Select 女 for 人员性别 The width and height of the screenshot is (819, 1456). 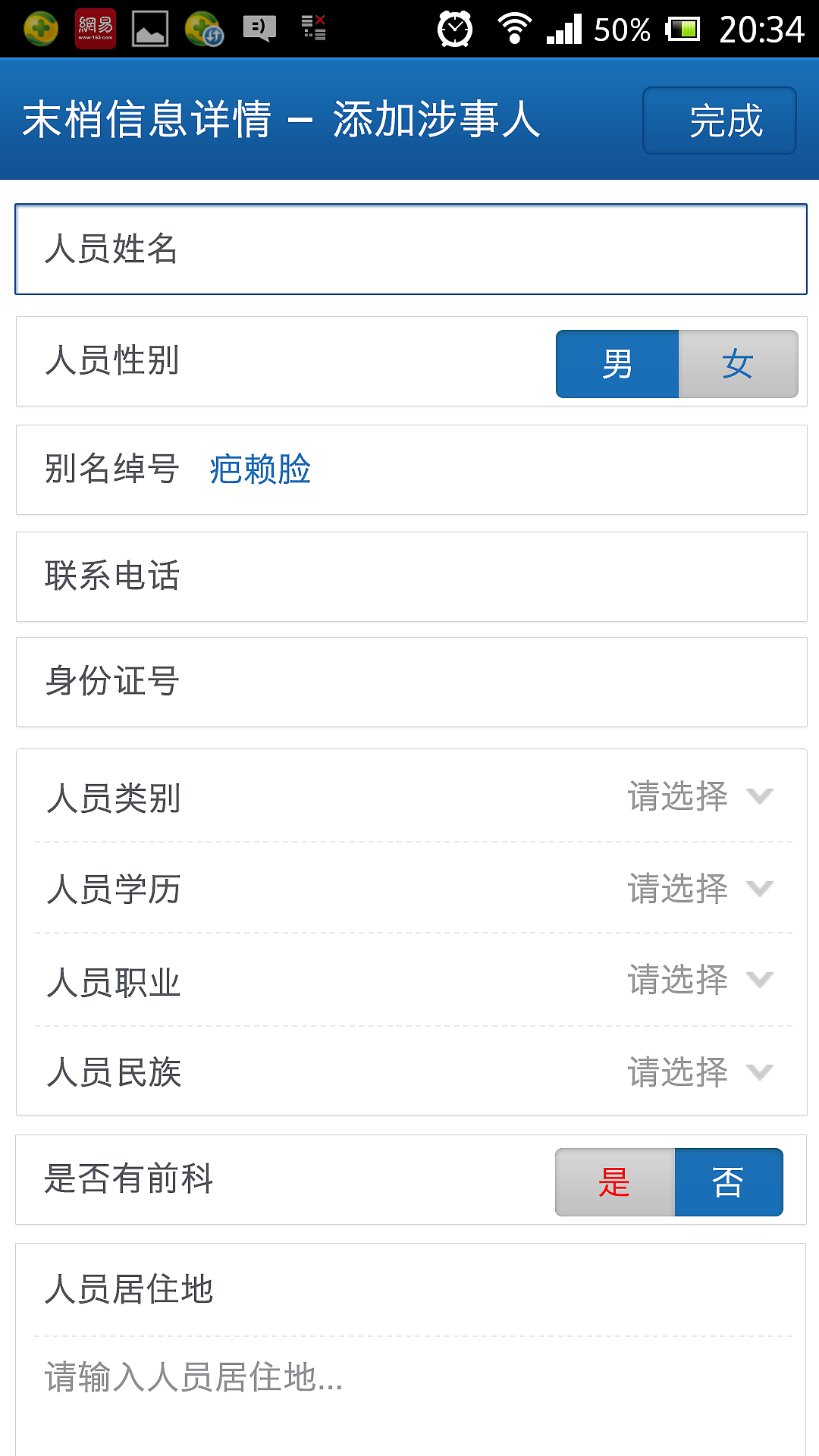[x=738, y=365]
